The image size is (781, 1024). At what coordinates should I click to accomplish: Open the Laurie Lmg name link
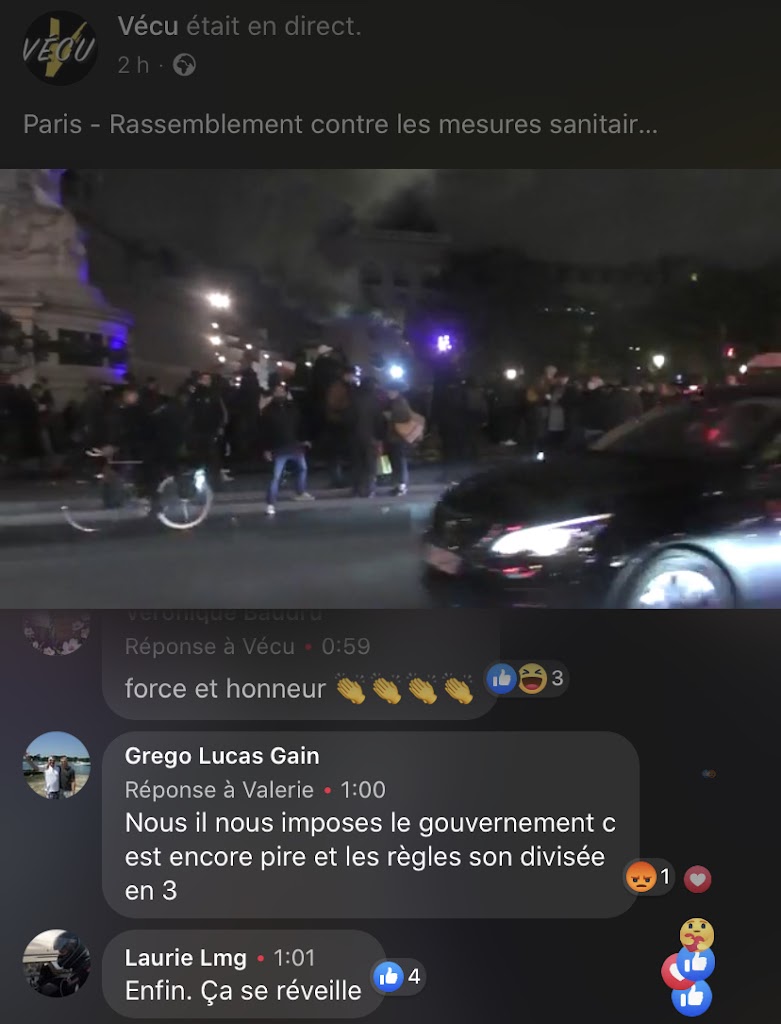tap(185, 957)
